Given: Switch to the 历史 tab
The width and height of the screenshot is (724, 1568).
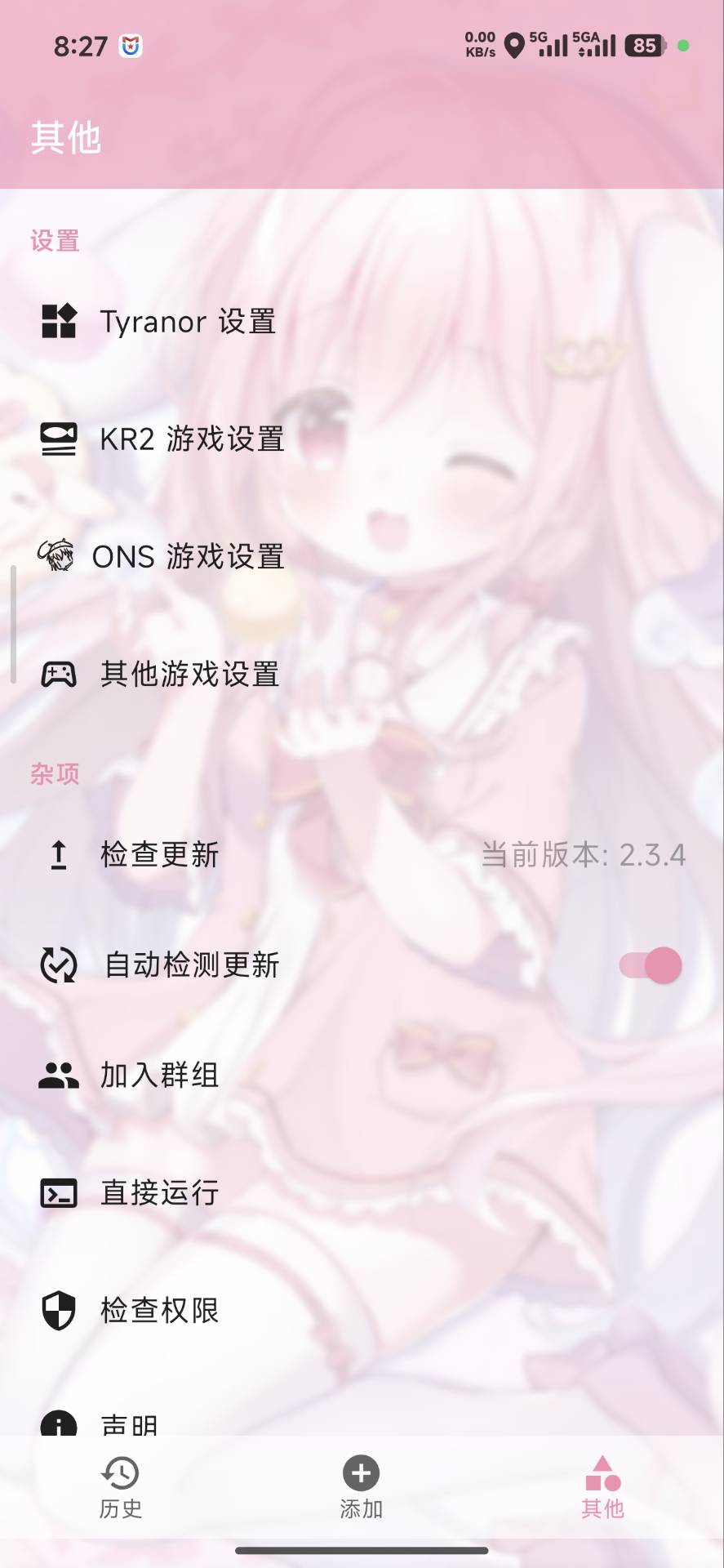Looking at the screenshot, I should [120, 1486].
